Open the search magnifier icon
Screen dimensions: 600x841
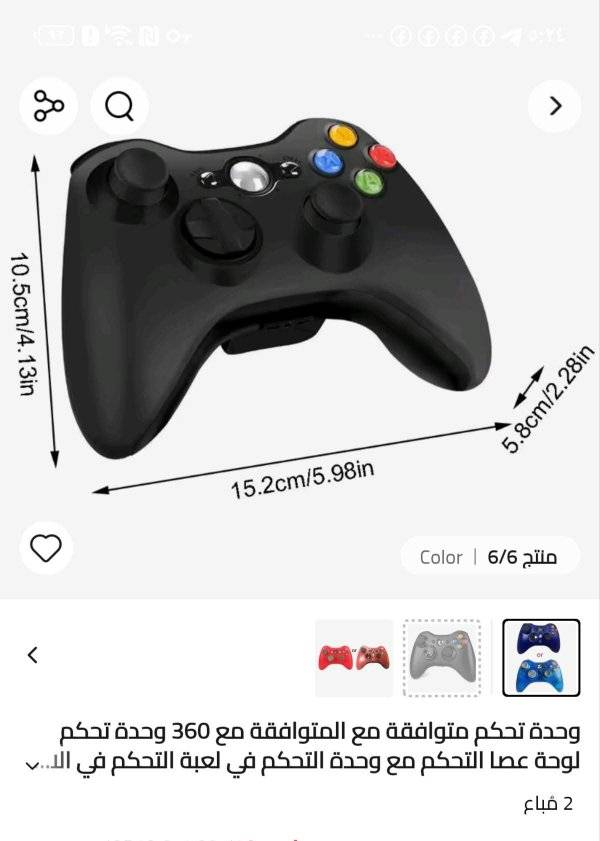pyautogui.click(x=119, y=105)
